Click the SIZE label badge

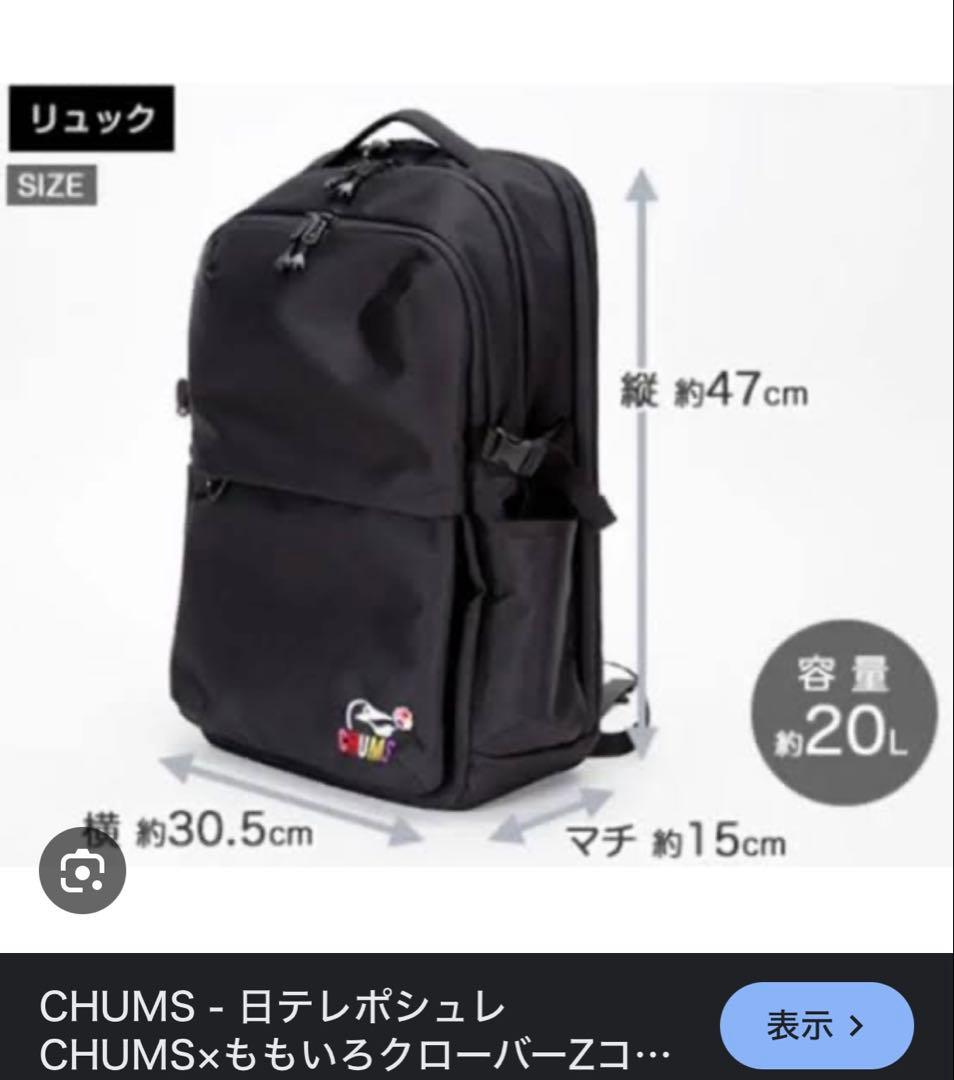(x=52, y=183)
